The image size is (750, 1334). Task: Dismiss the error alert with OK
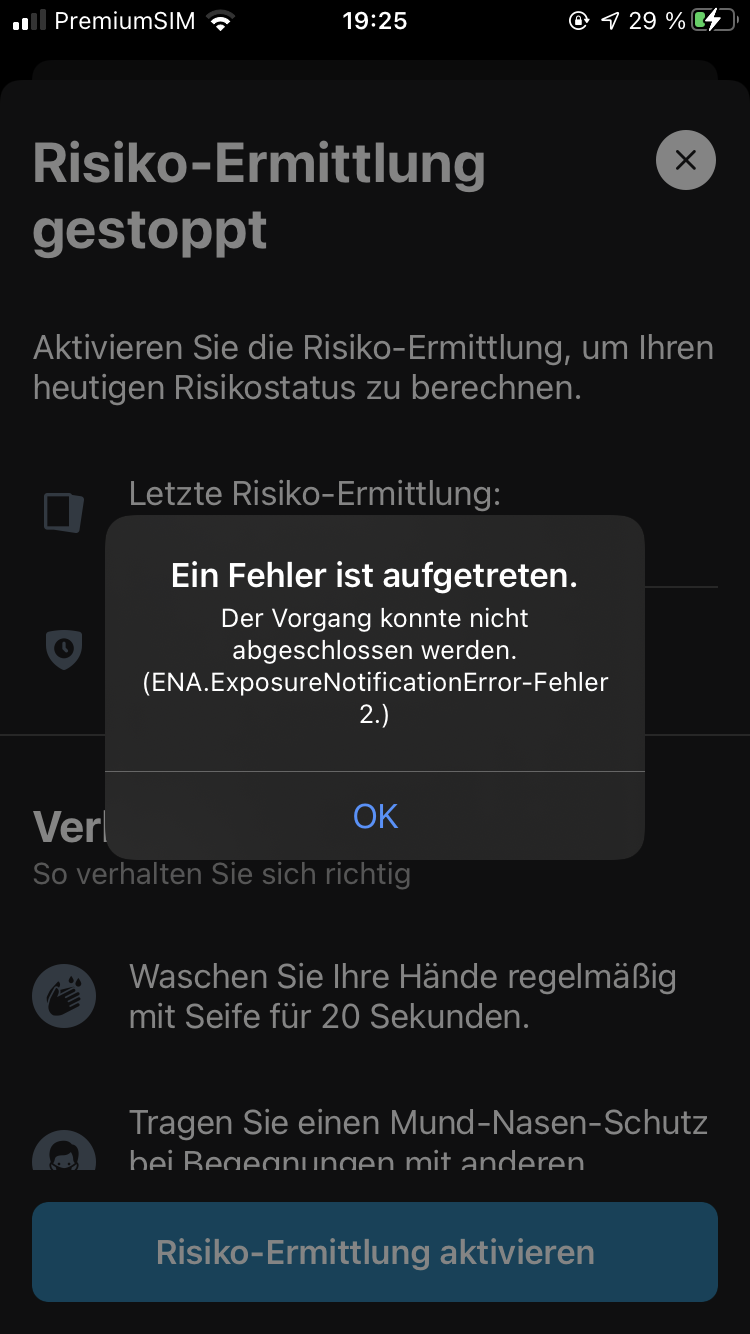coord(375,816)
